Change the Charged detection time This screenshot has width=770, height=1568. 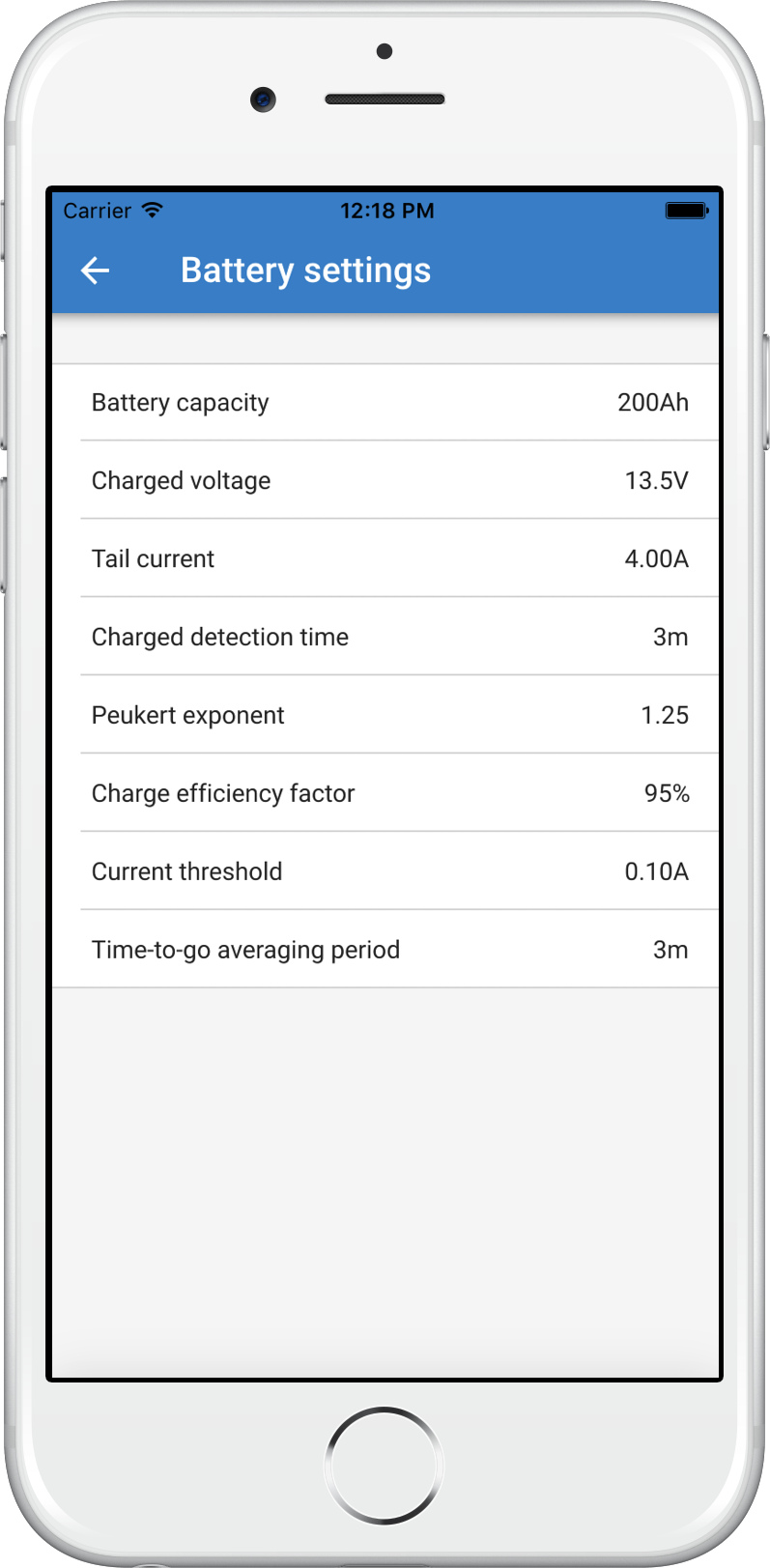click(x=386, y=638)
